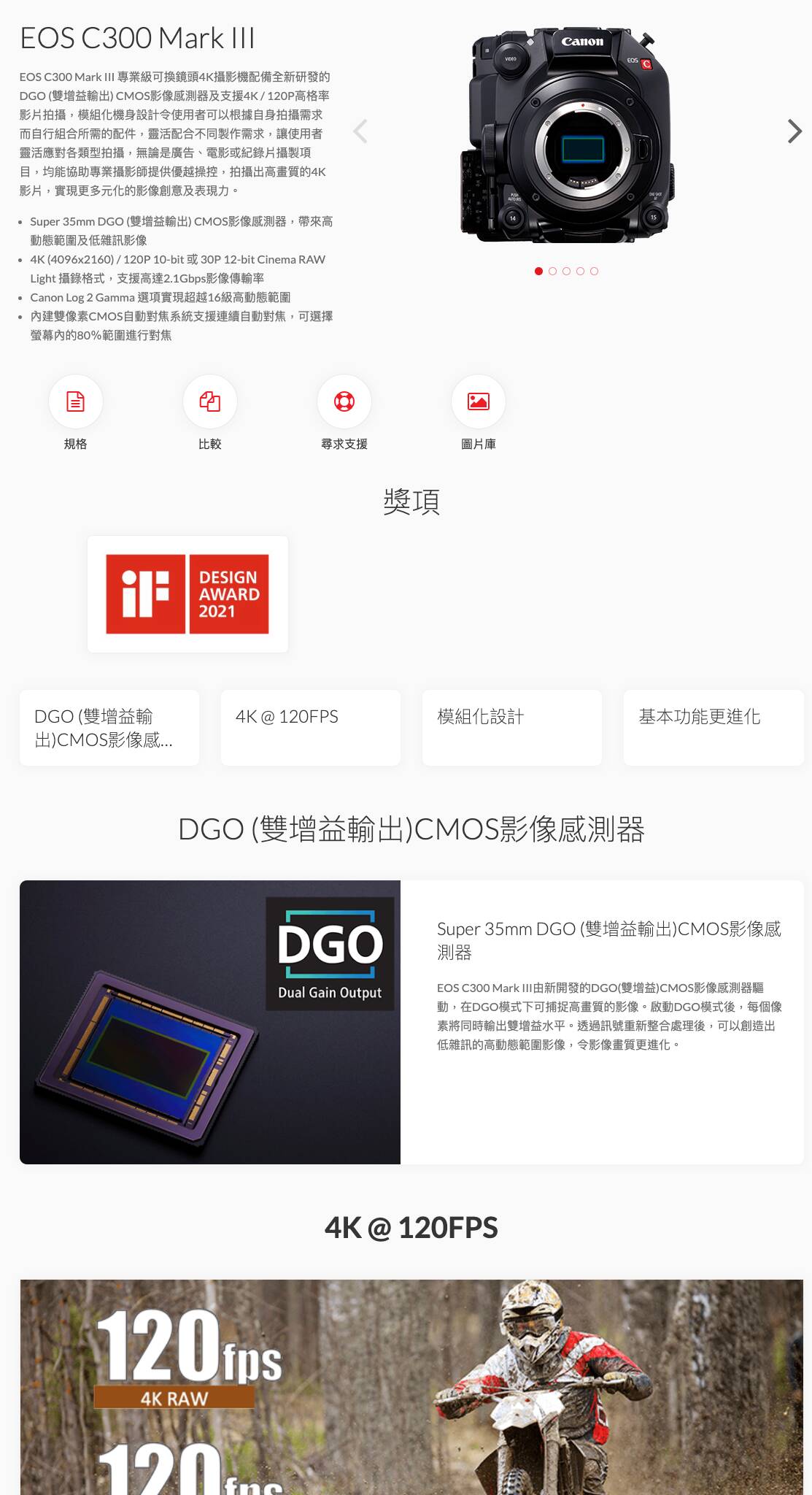Screen dimensions: 812x1495
Task: Click the 120fps motocross banner image
Action: (406, 1387)
